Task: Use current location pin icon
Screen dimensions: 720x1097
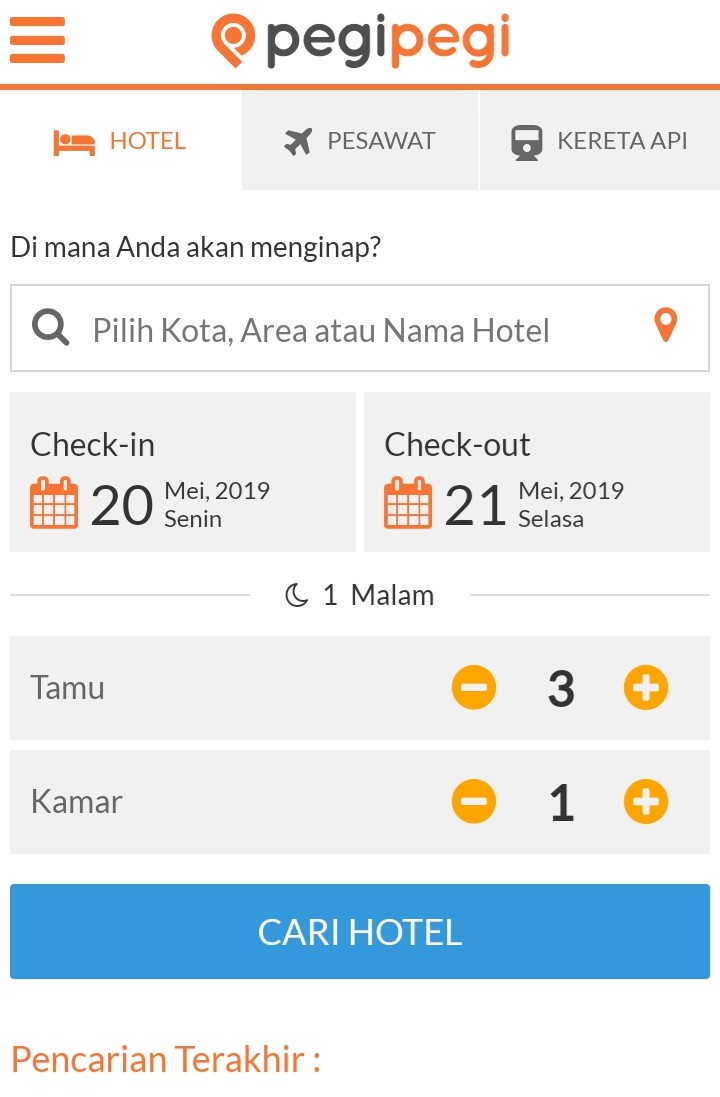Action: coord(665,326)
